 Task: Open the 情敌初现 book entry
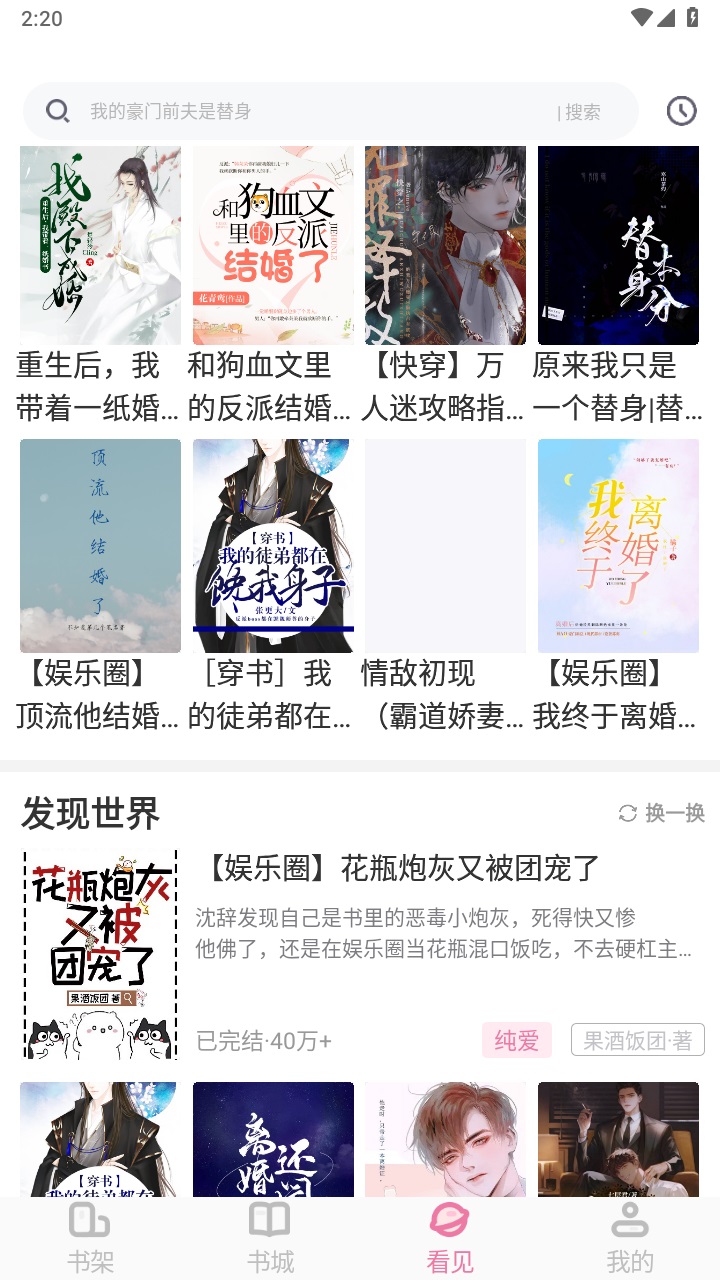[445, 545]
